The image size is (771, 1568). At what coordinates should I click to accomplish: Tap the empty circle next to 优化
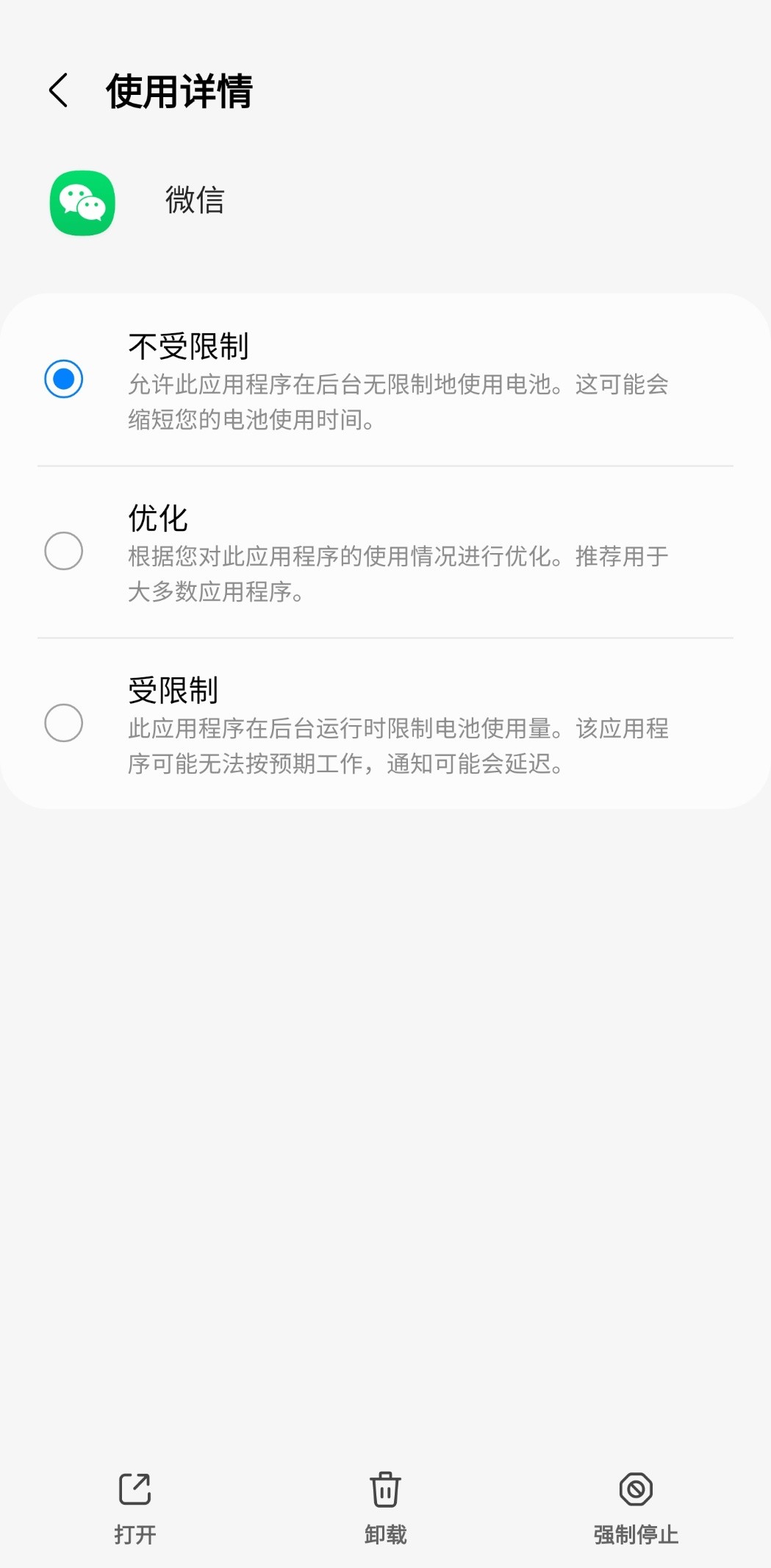(x=63, y=551)
